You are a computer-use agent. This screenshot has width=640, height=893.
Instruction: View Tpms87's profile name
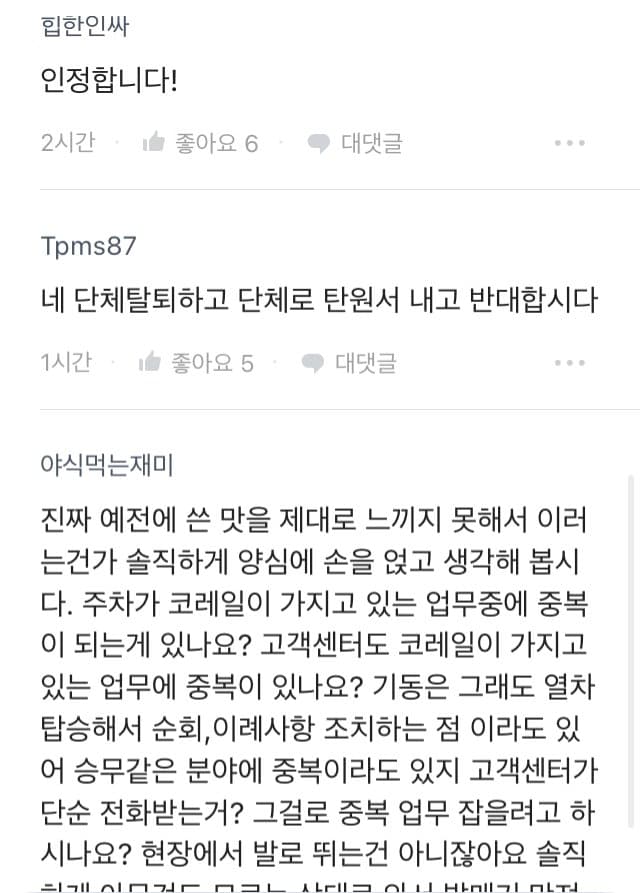(89, 246)
